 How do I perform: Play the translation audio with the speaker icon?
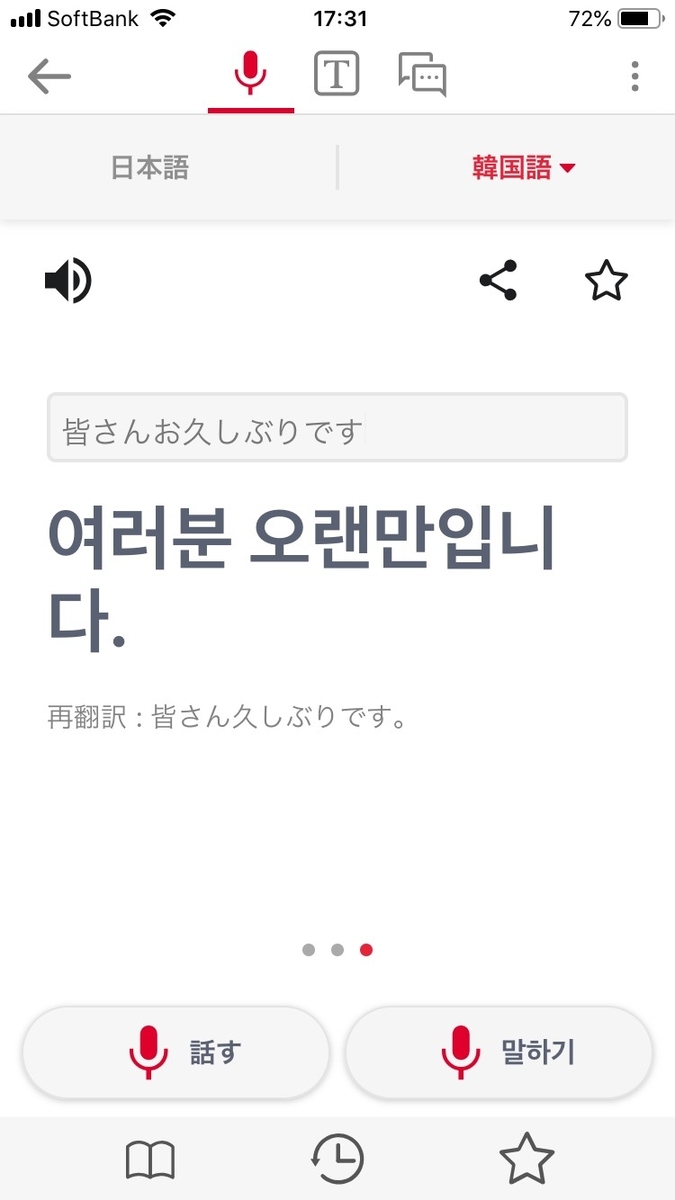tap(68, 281)
